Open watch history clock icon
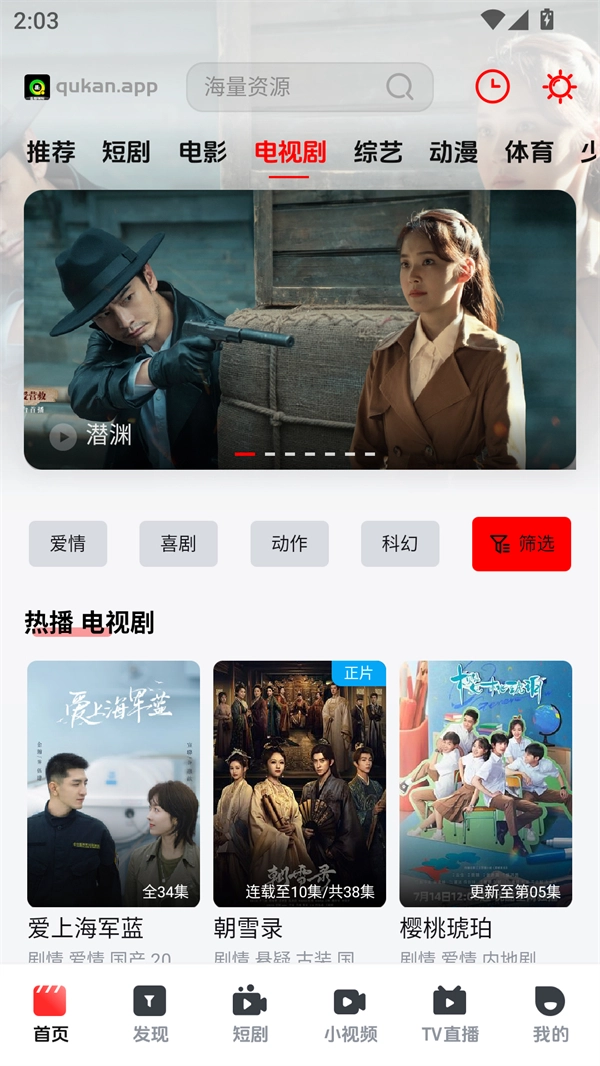The height and width of the screenshot is (1066, 600). 492,87
